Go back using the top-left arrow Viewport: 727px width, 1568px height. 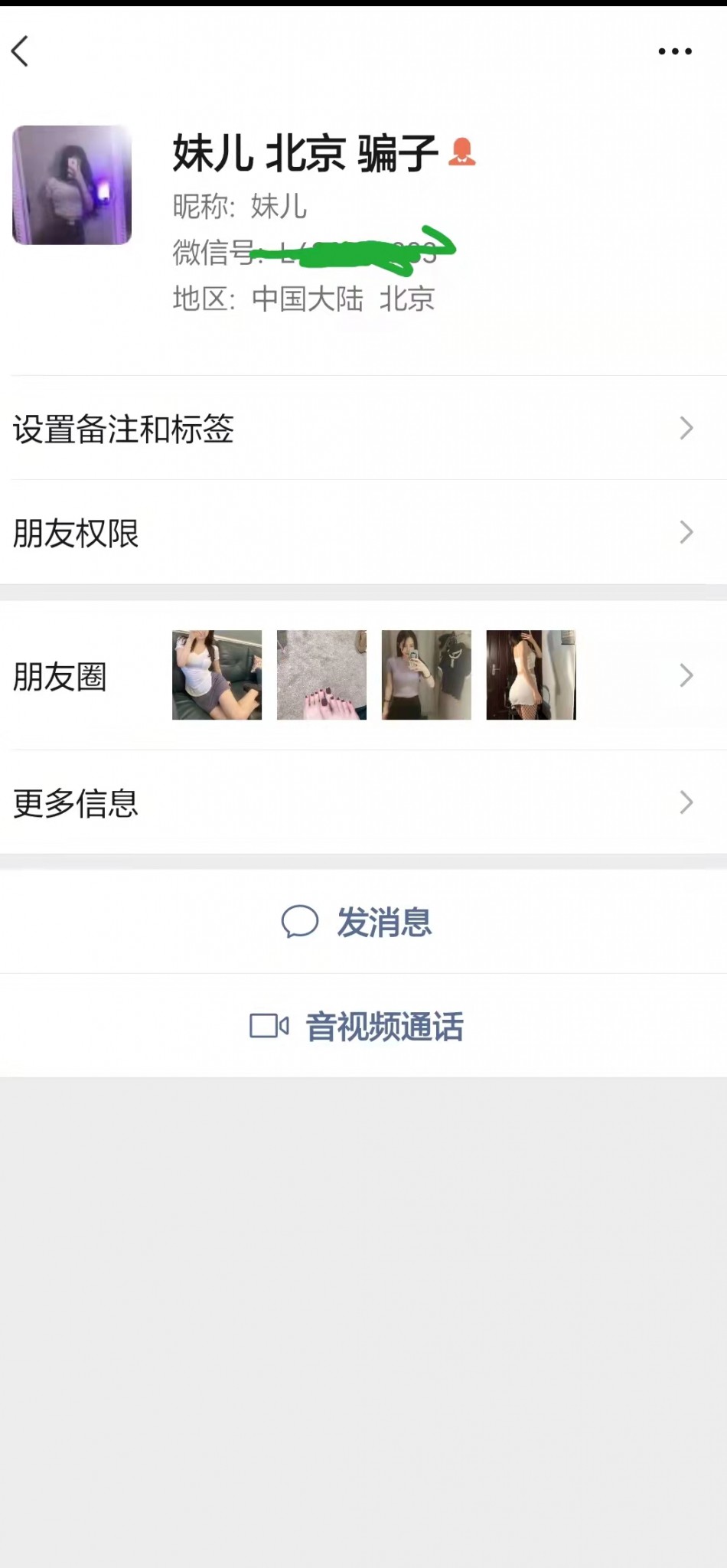(21, 51)
